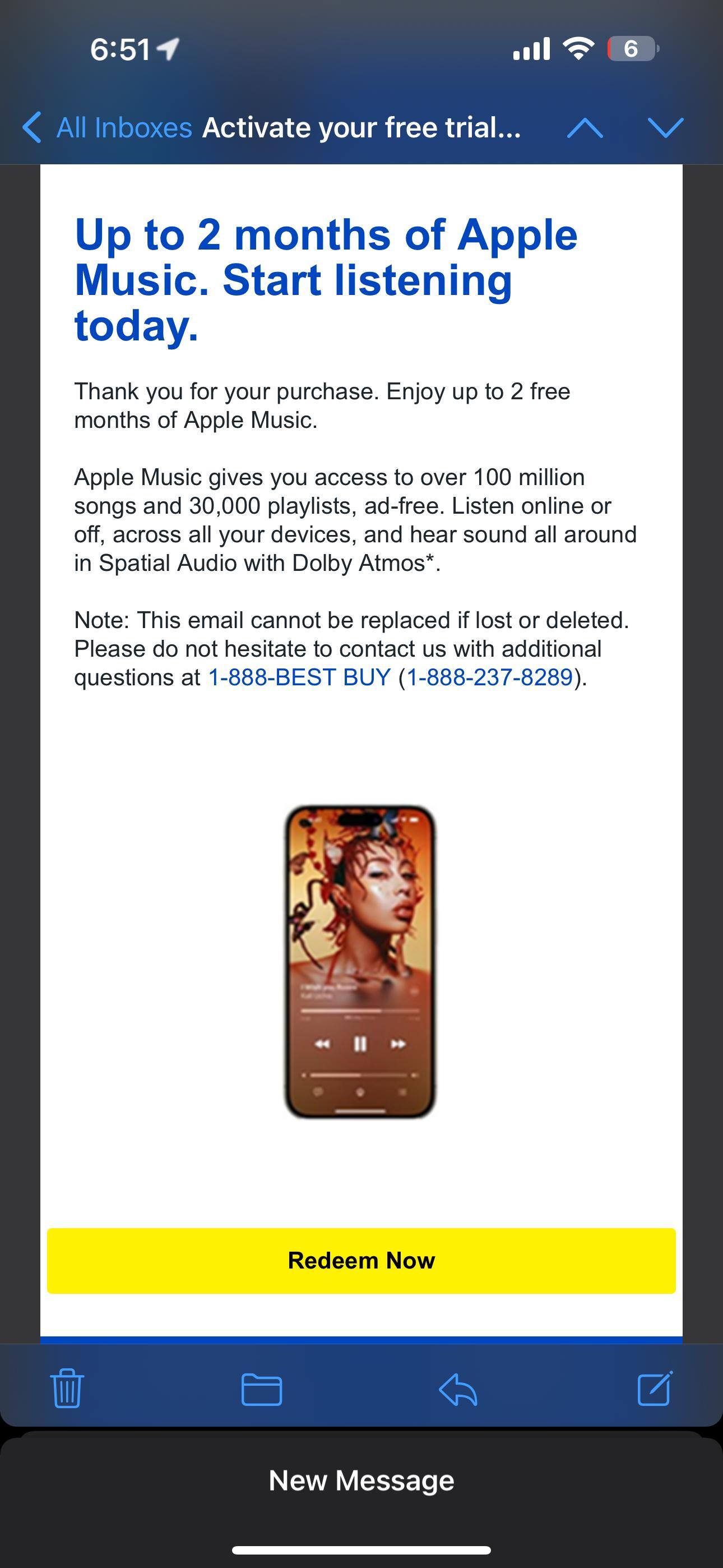This screenshot has height=1568, width=723.
Task: Open the reply arrow options
Action: coord(458,1390)
